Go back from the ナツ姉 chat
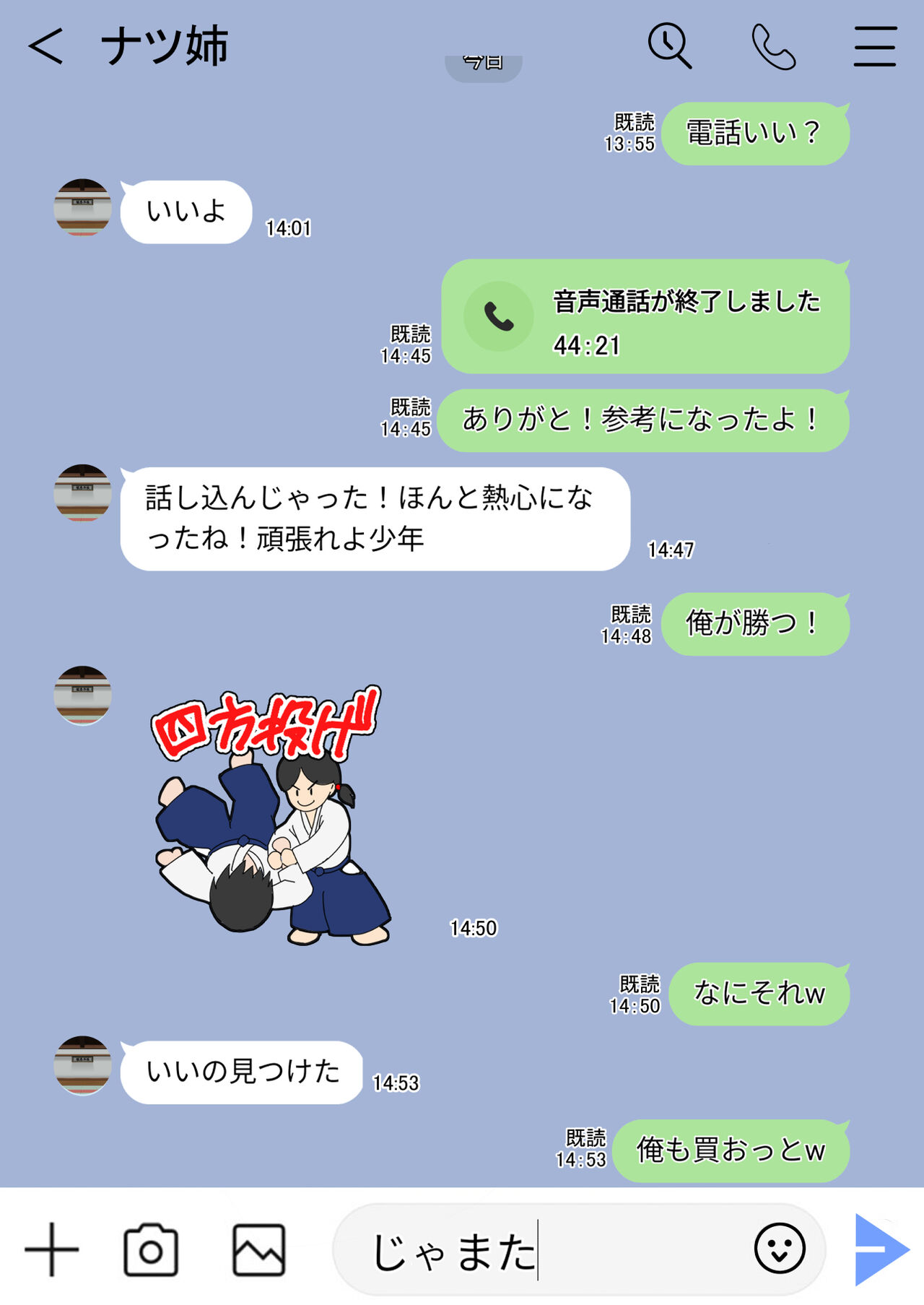This screenshot has width=924, height=1305. tap(45, 46)
